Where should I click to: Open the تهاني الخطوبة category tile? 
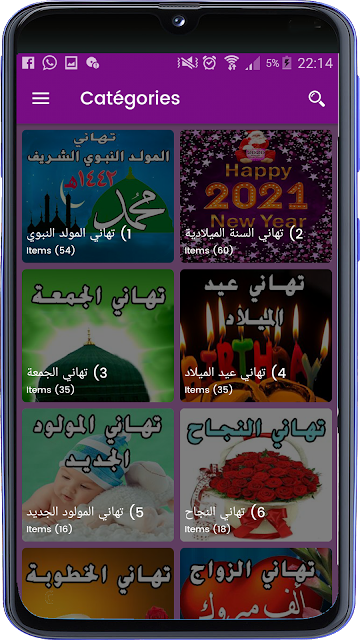(98, 583)
